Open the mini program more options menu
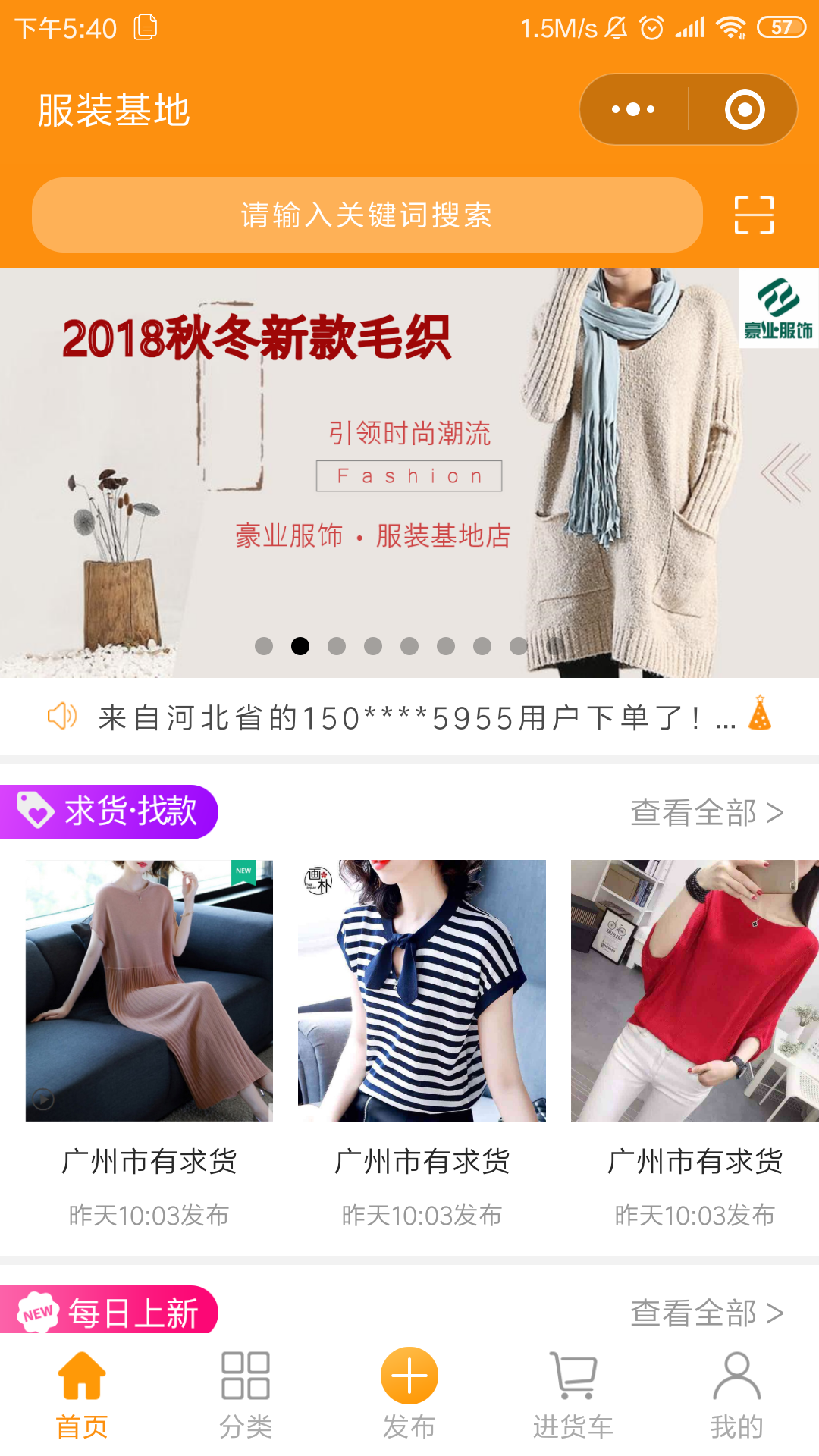Image resolution: width=819 pixels, height=1456 pixels. coord(633,109)
